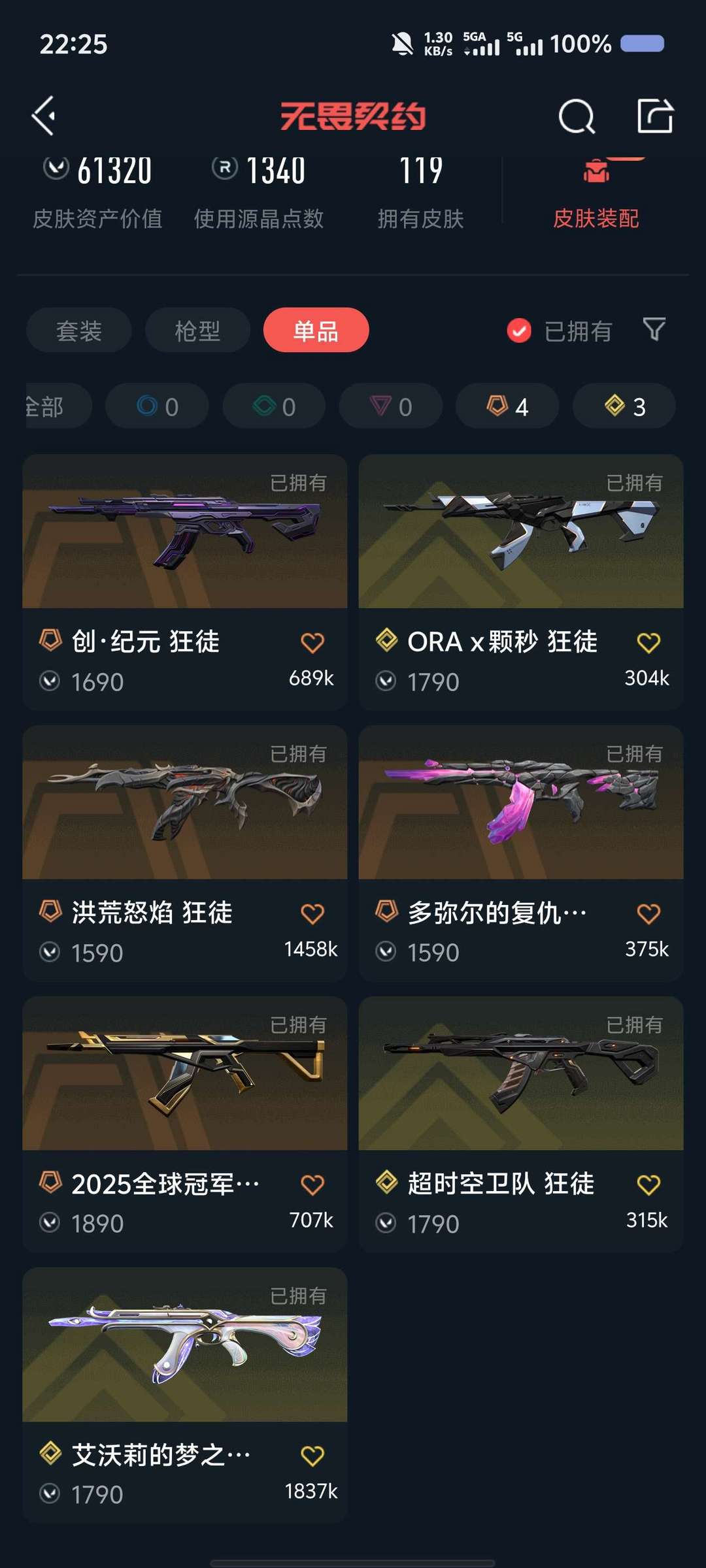
Task: Filter by the purple tier chip showing 0
Action: (x=390, y=406)
